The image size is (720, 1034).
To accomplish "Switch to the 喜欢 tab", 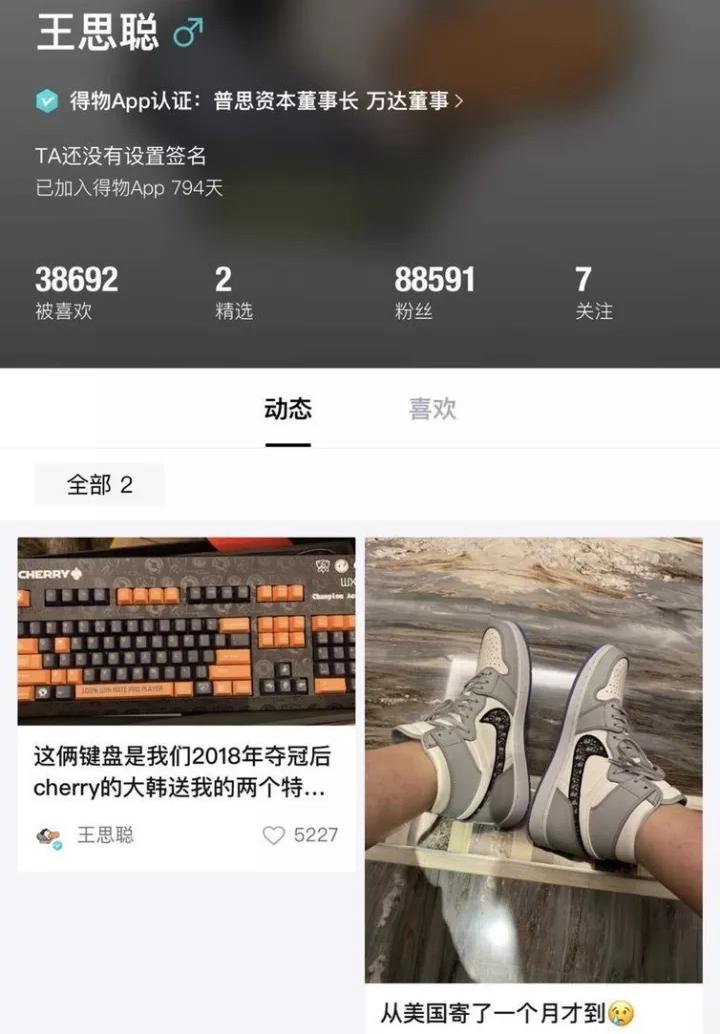I will 432,409.
